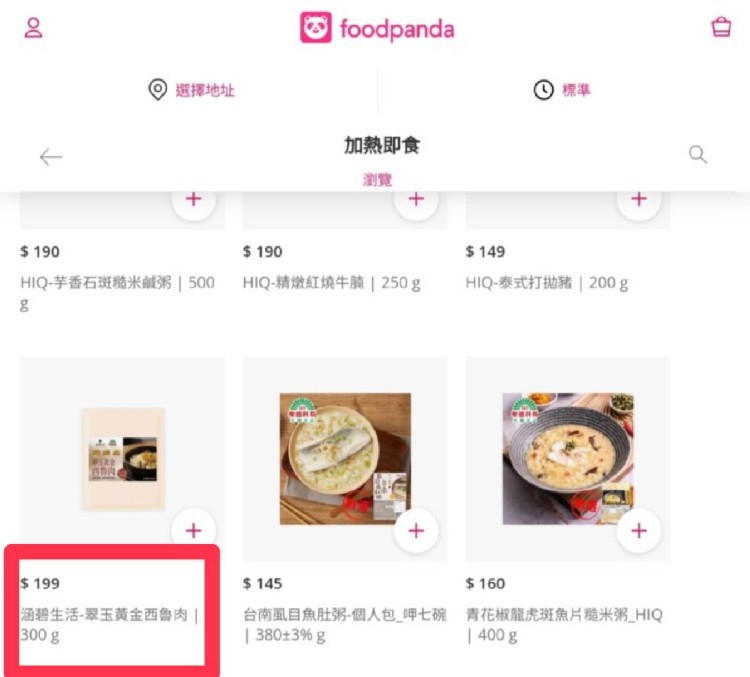Add HIQ-精燉紅燒牛腩 to the cart
Viewport: 750px width, 677px height.
(416, 199)
